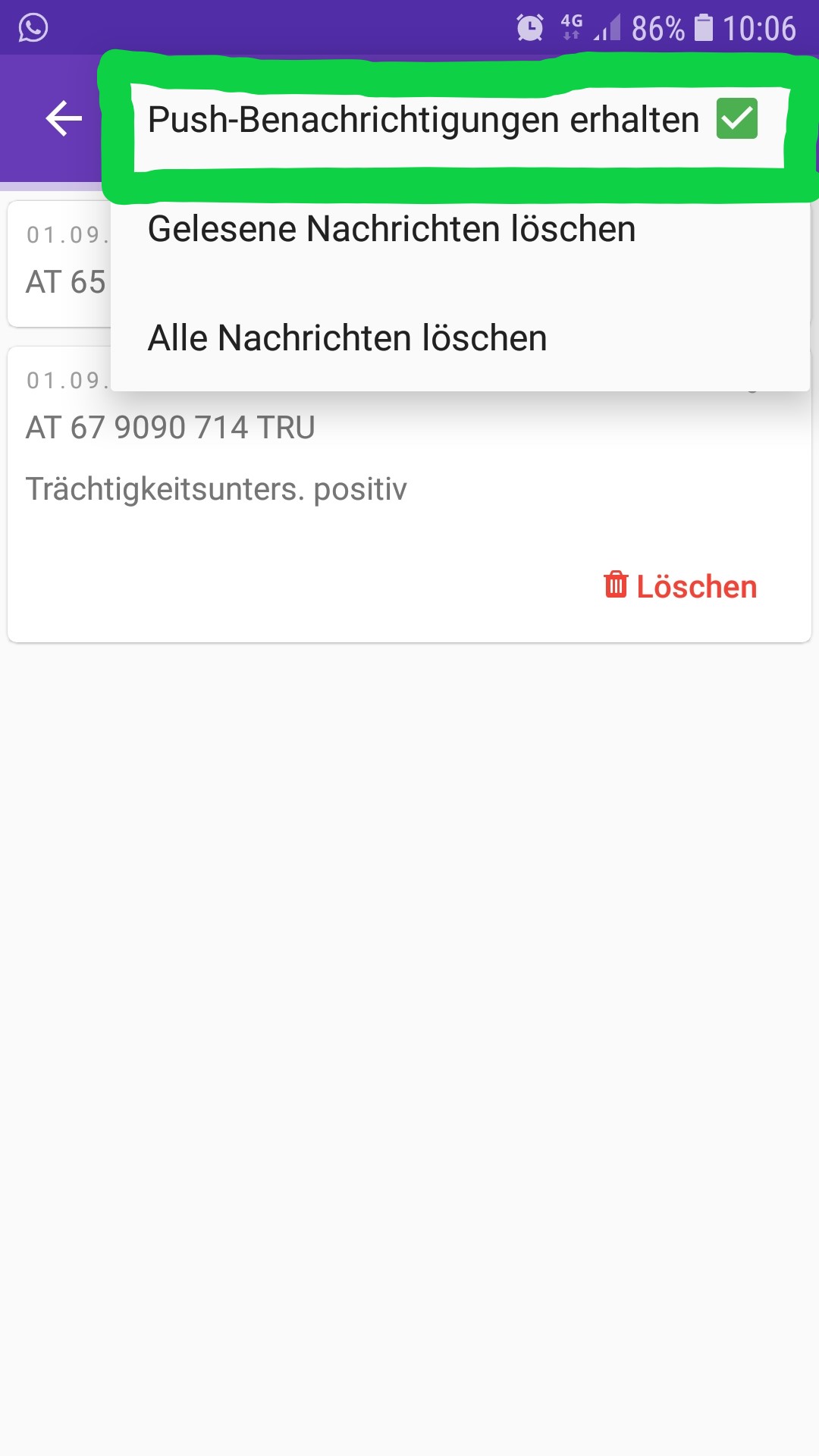The width and height of the screenshot is (819, 1456).
Task: Choose Alle Nachrichten löschen
Action: [x=347, y=338]
